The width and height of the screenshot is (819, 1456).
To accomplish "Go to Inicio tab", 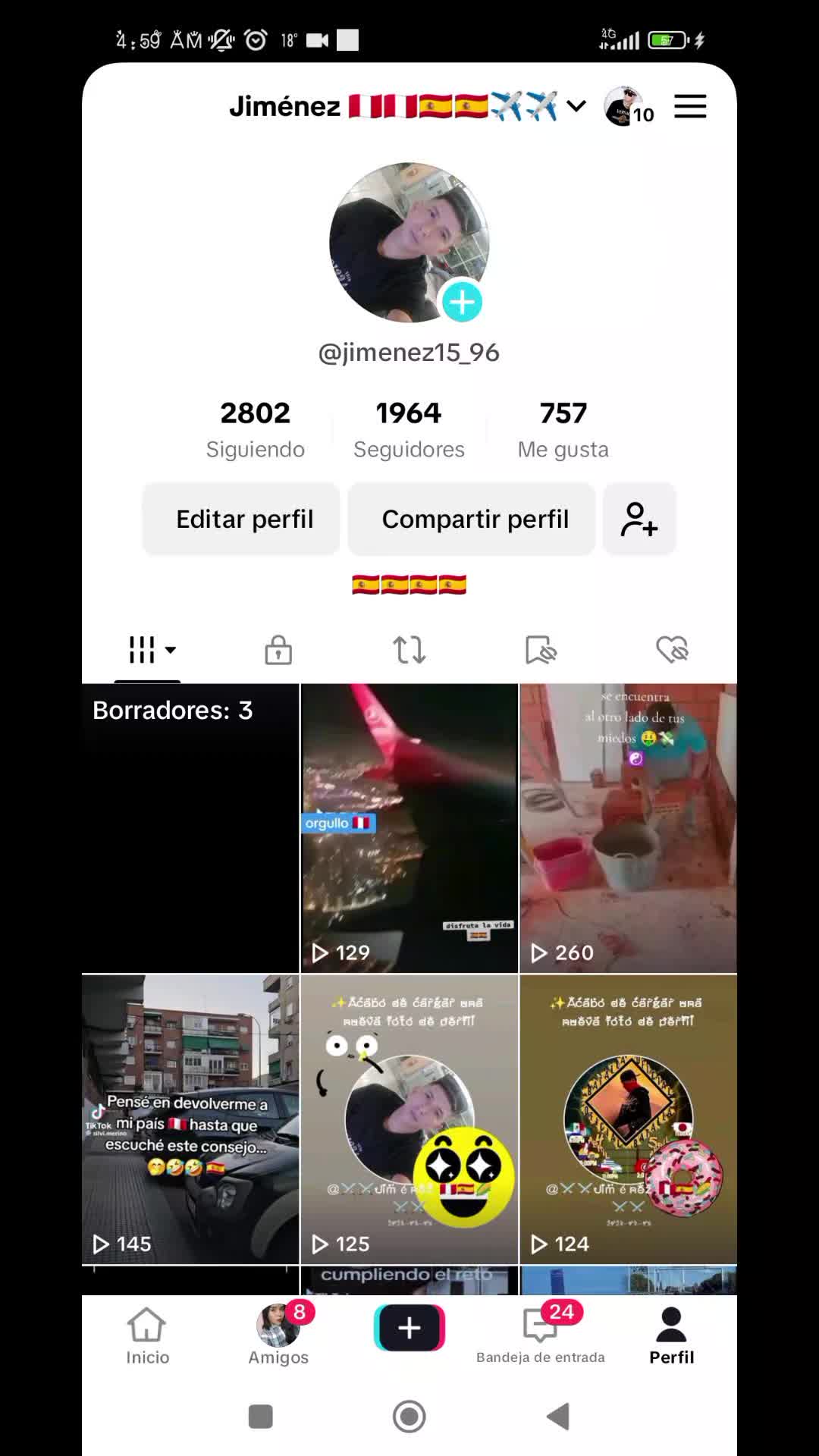I will (147, 1336).
